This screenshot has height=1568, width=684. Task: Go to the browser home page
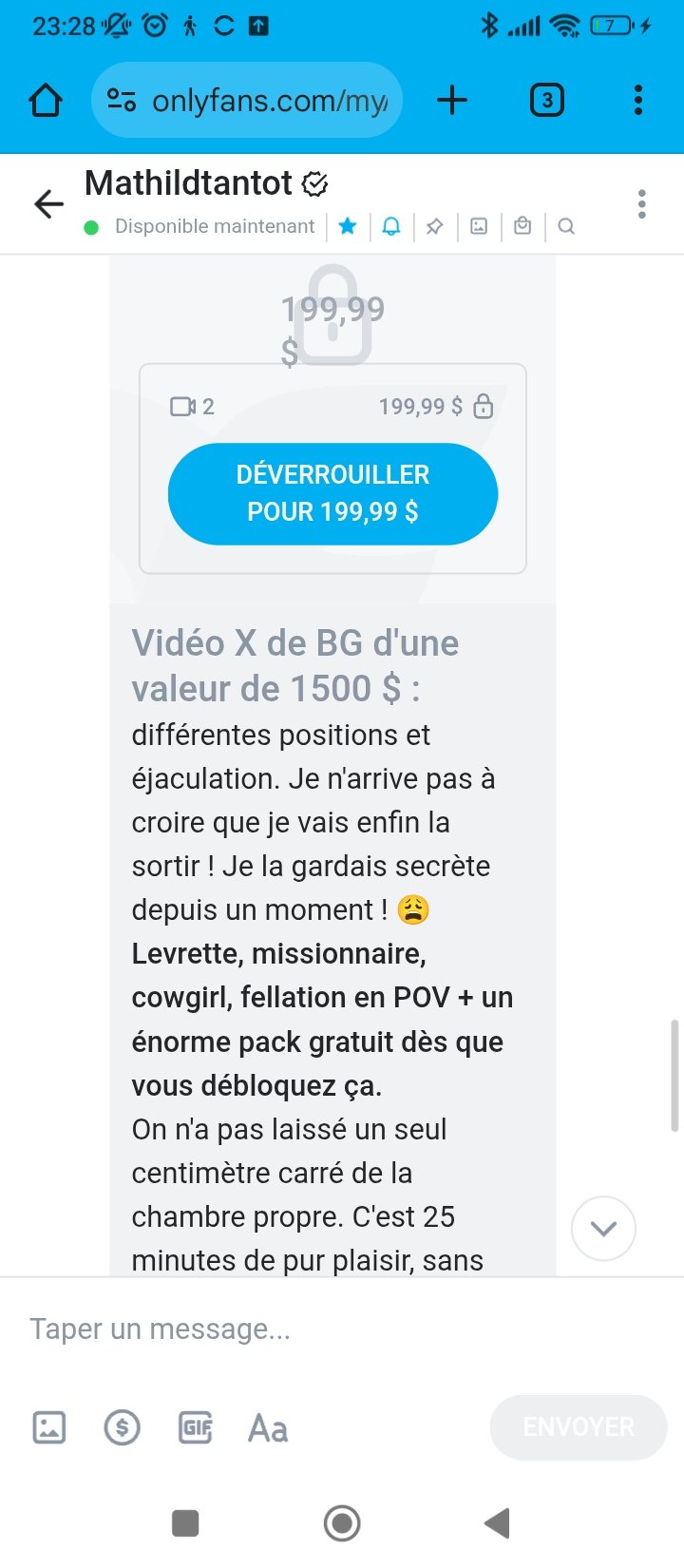coord(46,100)
